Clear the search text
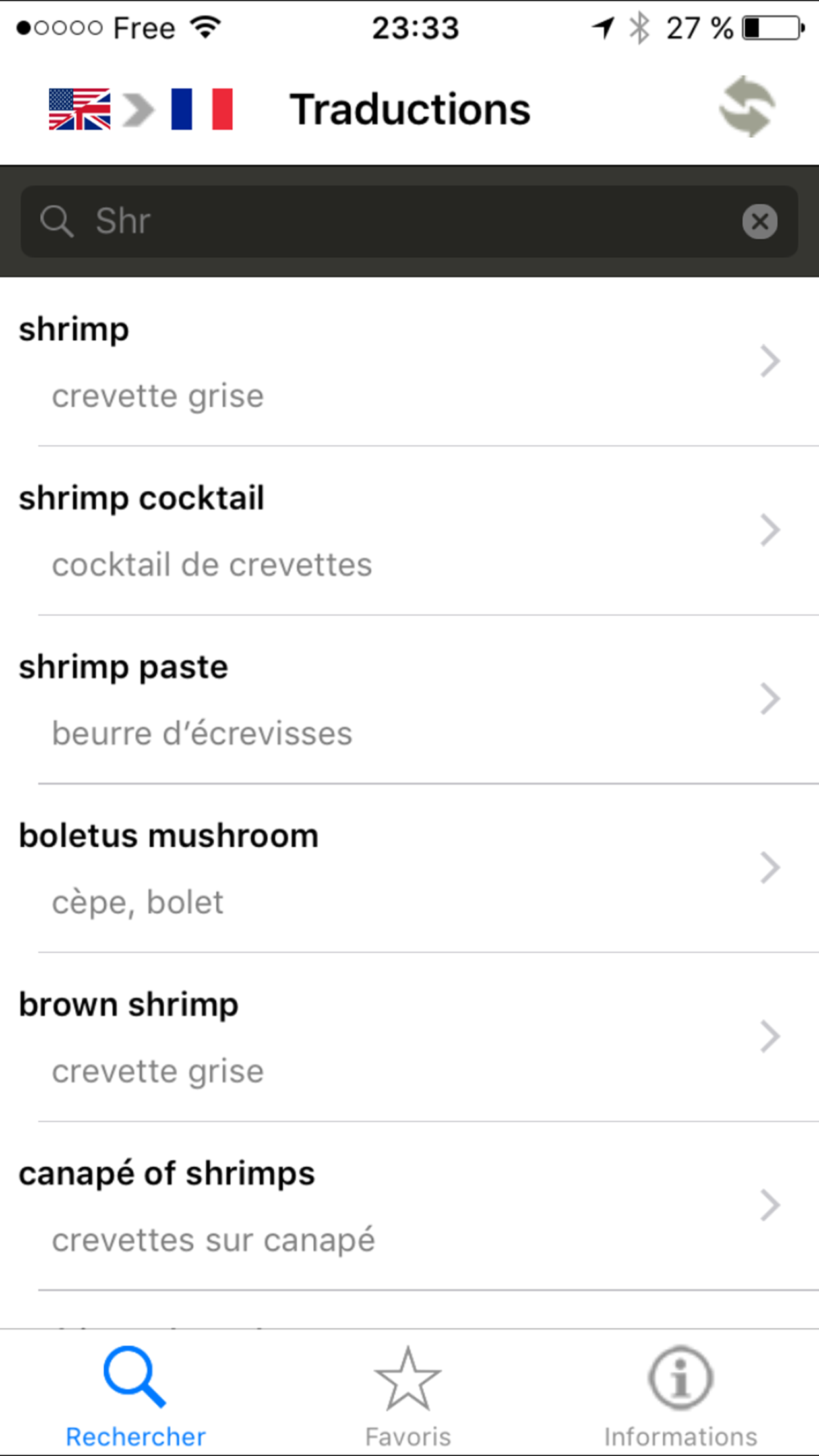Viewport: 819px width, 1456px height. point(759,222)
